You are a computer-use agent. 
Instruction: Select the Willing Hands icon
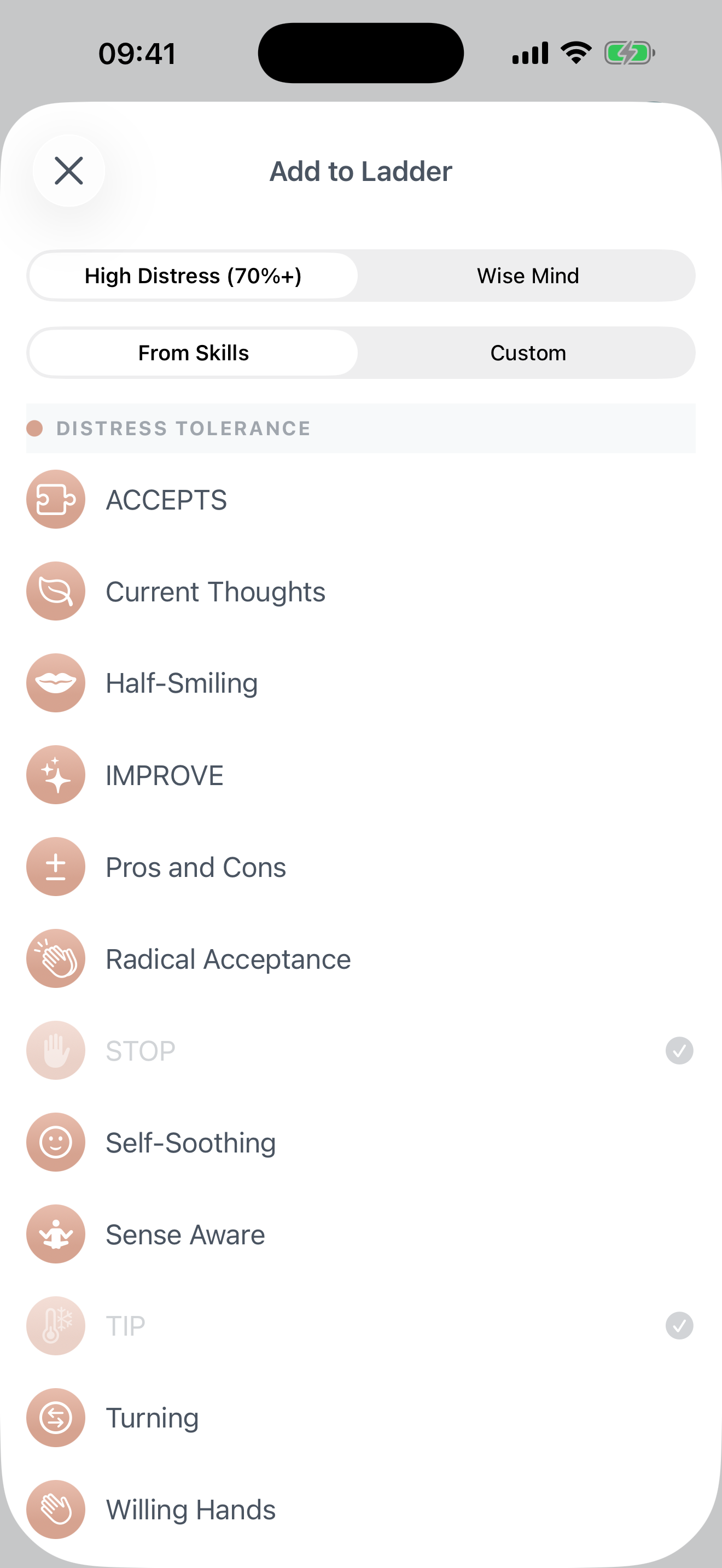[55, 1510]
